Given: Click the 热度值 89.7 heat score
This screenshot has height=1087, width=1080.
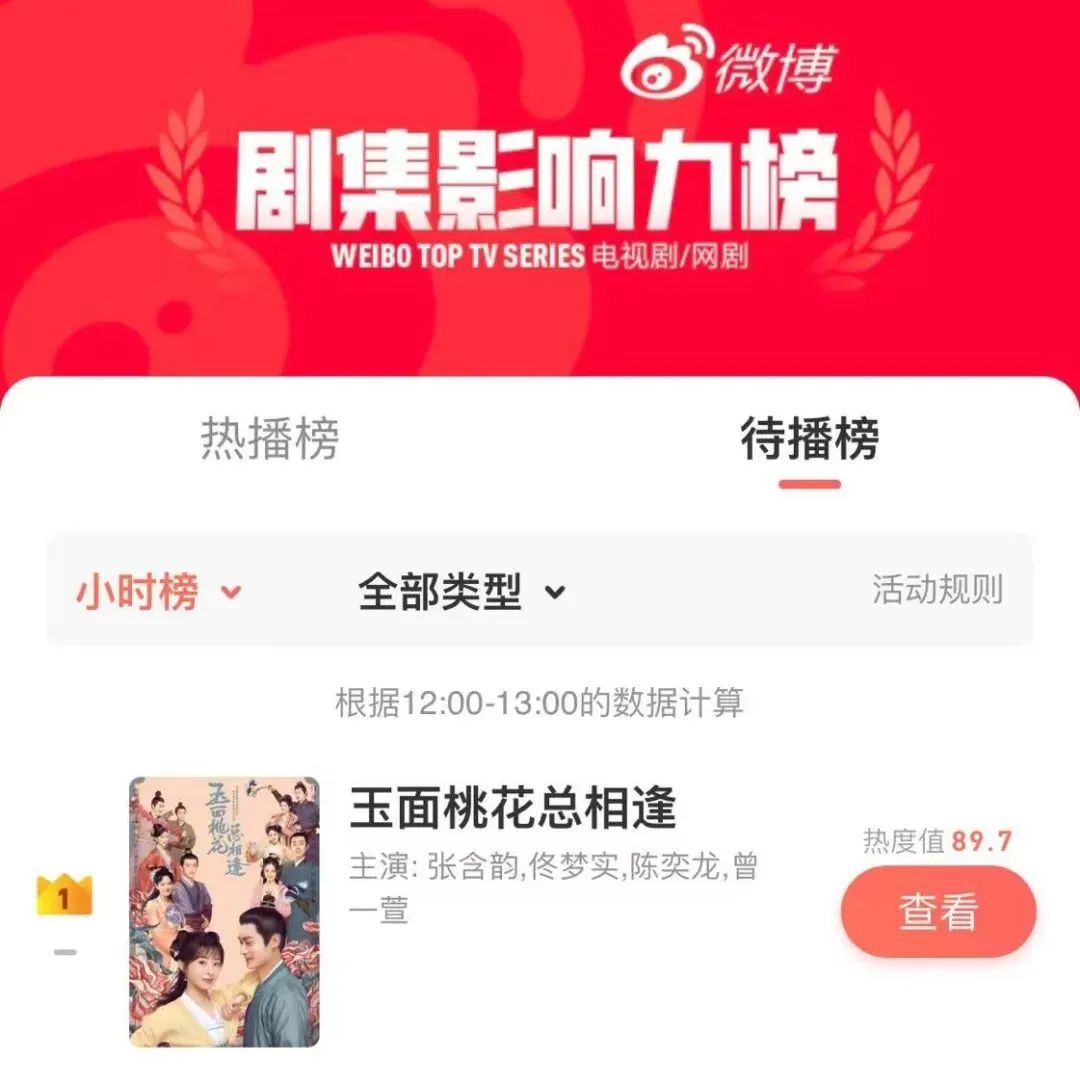Looking at the screenshot, I should (x=938, y=841).
